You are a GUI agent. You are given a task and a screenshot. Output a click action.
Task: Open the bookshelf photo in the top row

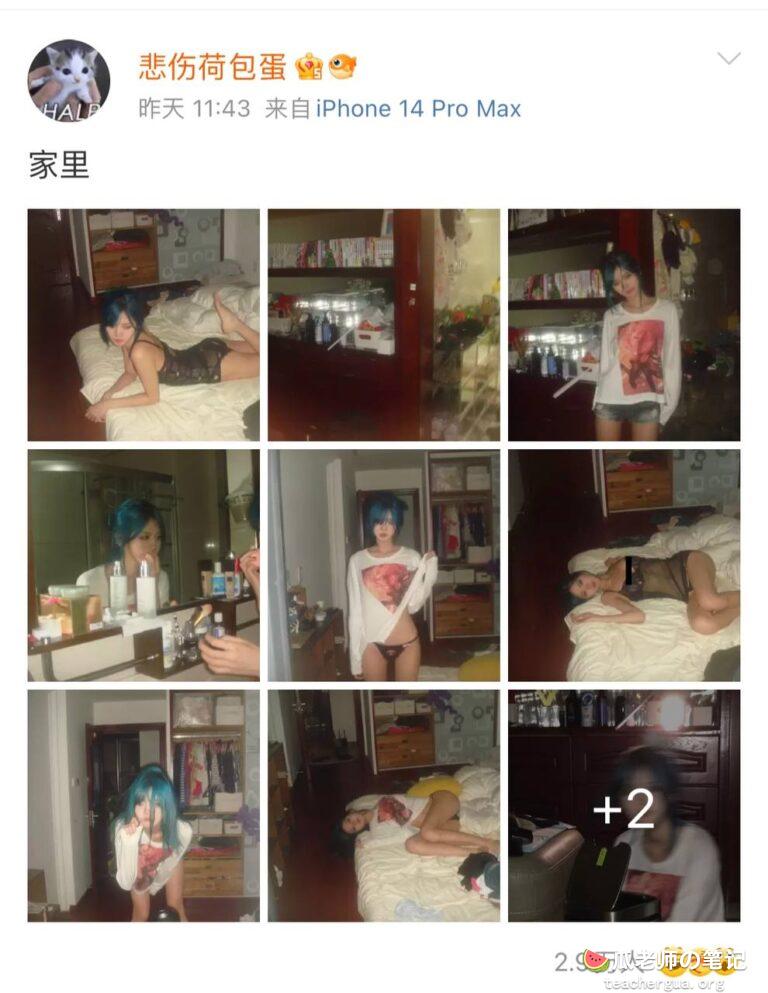383,325
